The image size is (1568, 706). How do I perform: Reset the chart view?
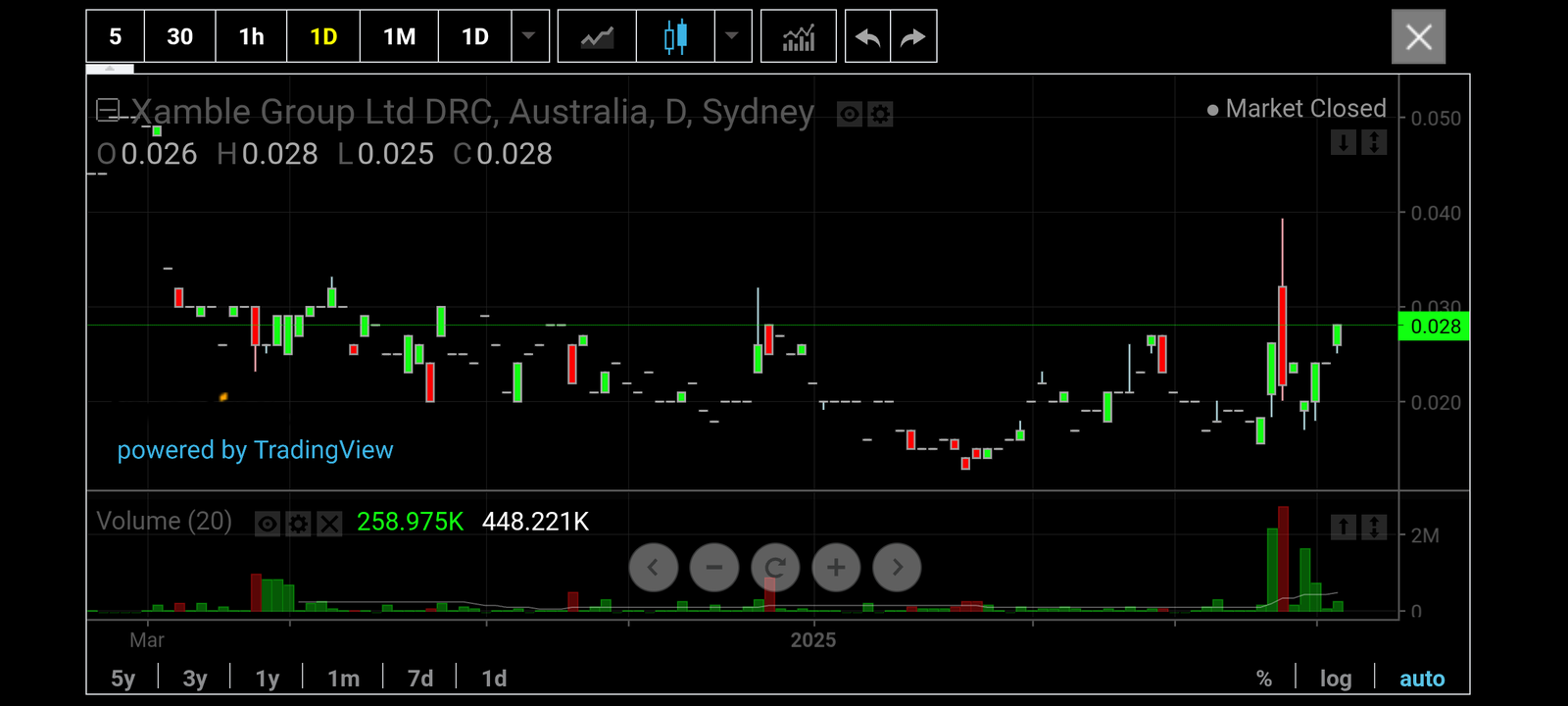775,567
